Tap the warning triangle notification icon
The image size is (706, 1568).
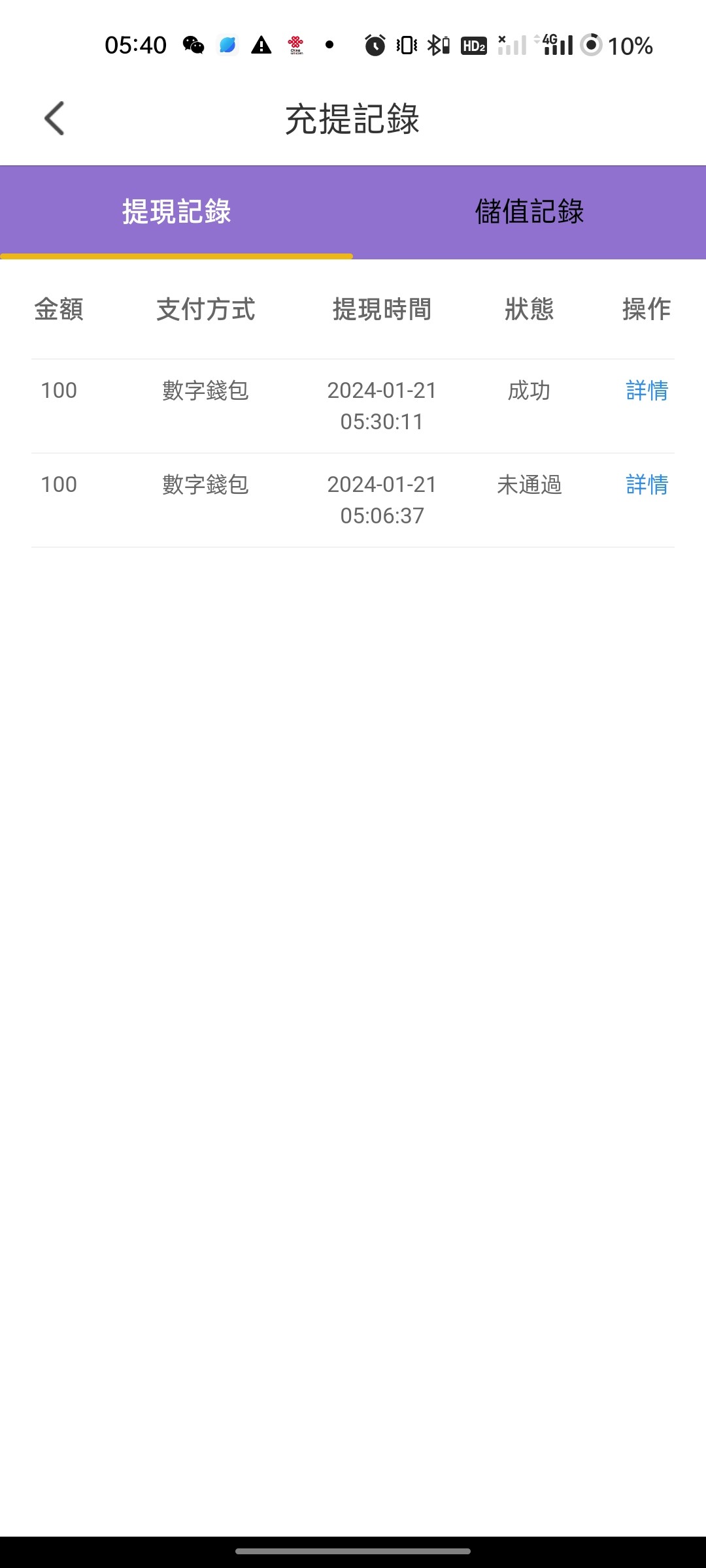click(x=261, y=46)
